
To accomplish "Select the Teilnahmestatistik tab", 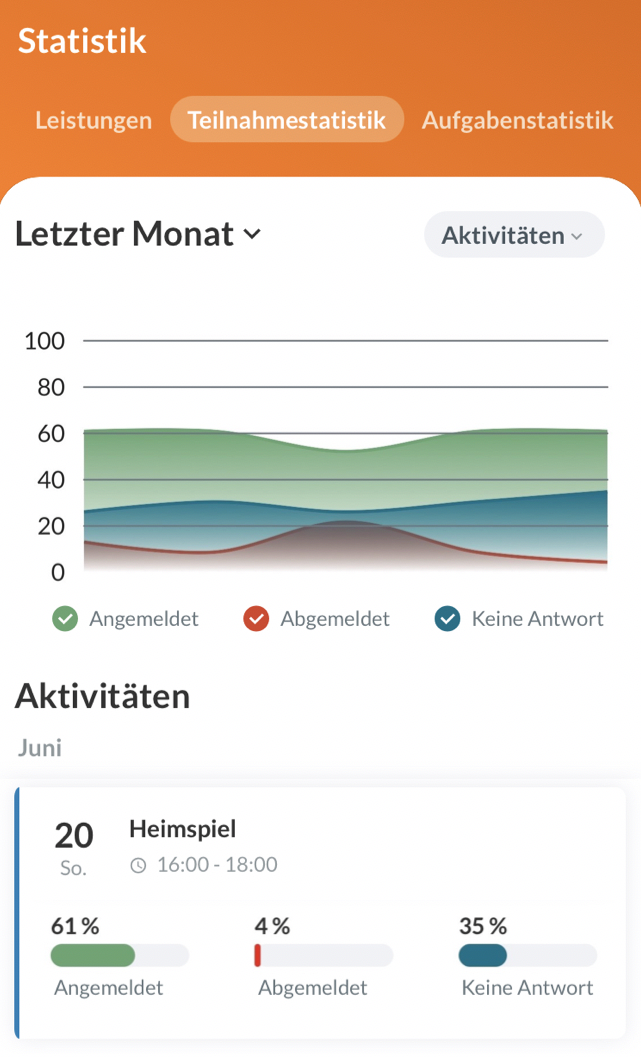I will [287, 121].
